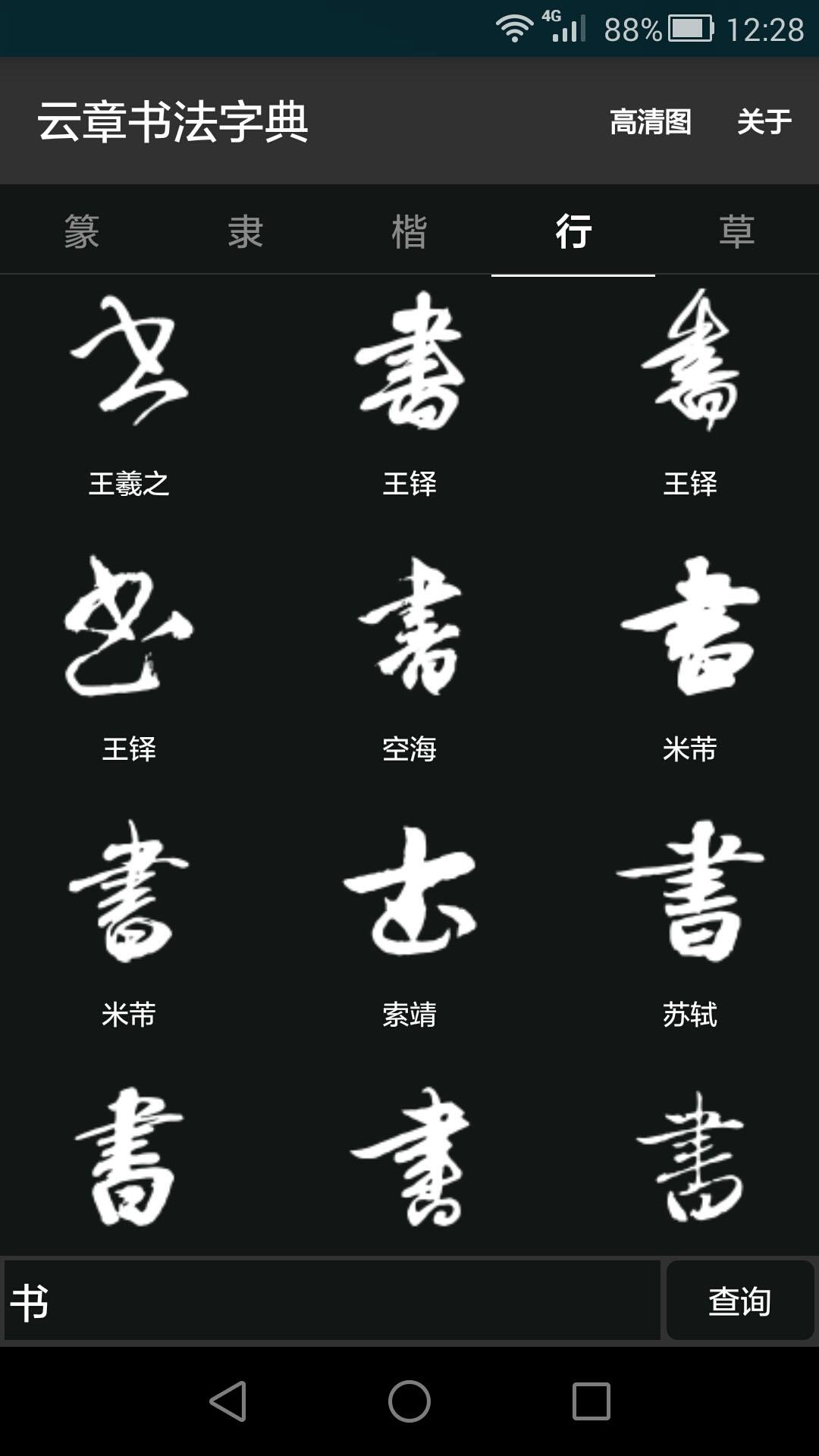Tap the 查询 button
The image size is (819, 1456).
click(740, 1301)
